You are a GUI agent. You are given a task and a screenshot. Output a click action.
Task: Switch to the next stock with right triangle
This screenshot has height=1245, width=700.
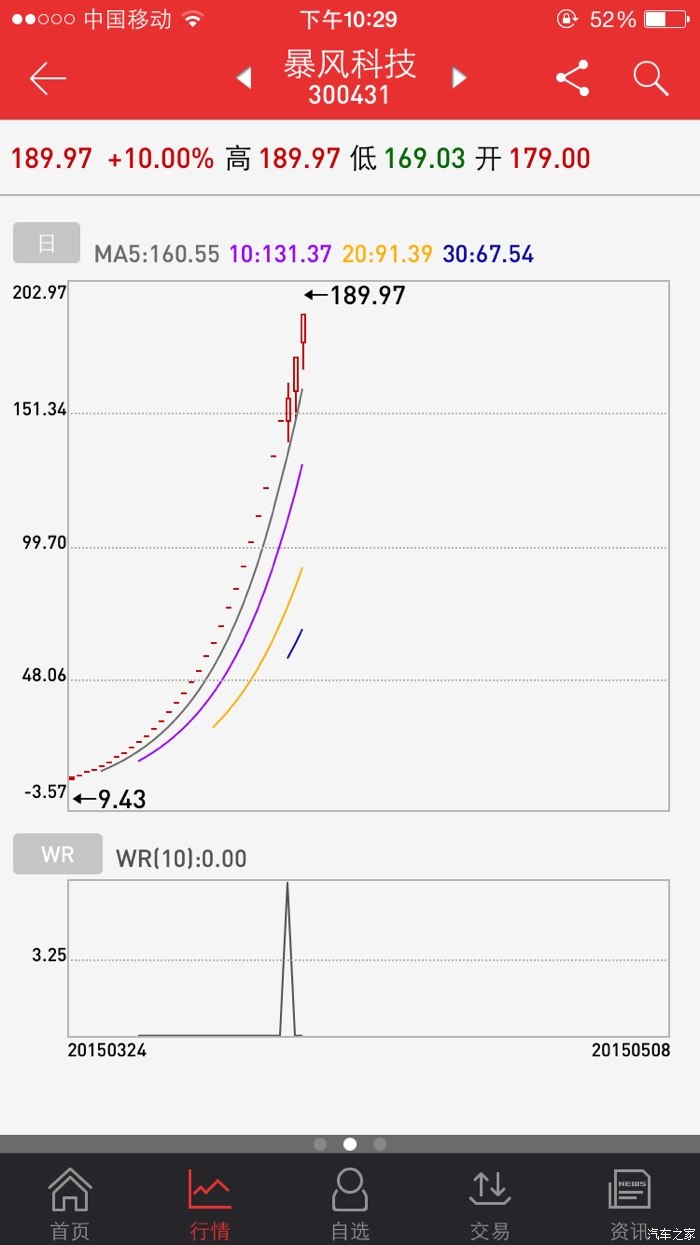[x=459, y=78]
